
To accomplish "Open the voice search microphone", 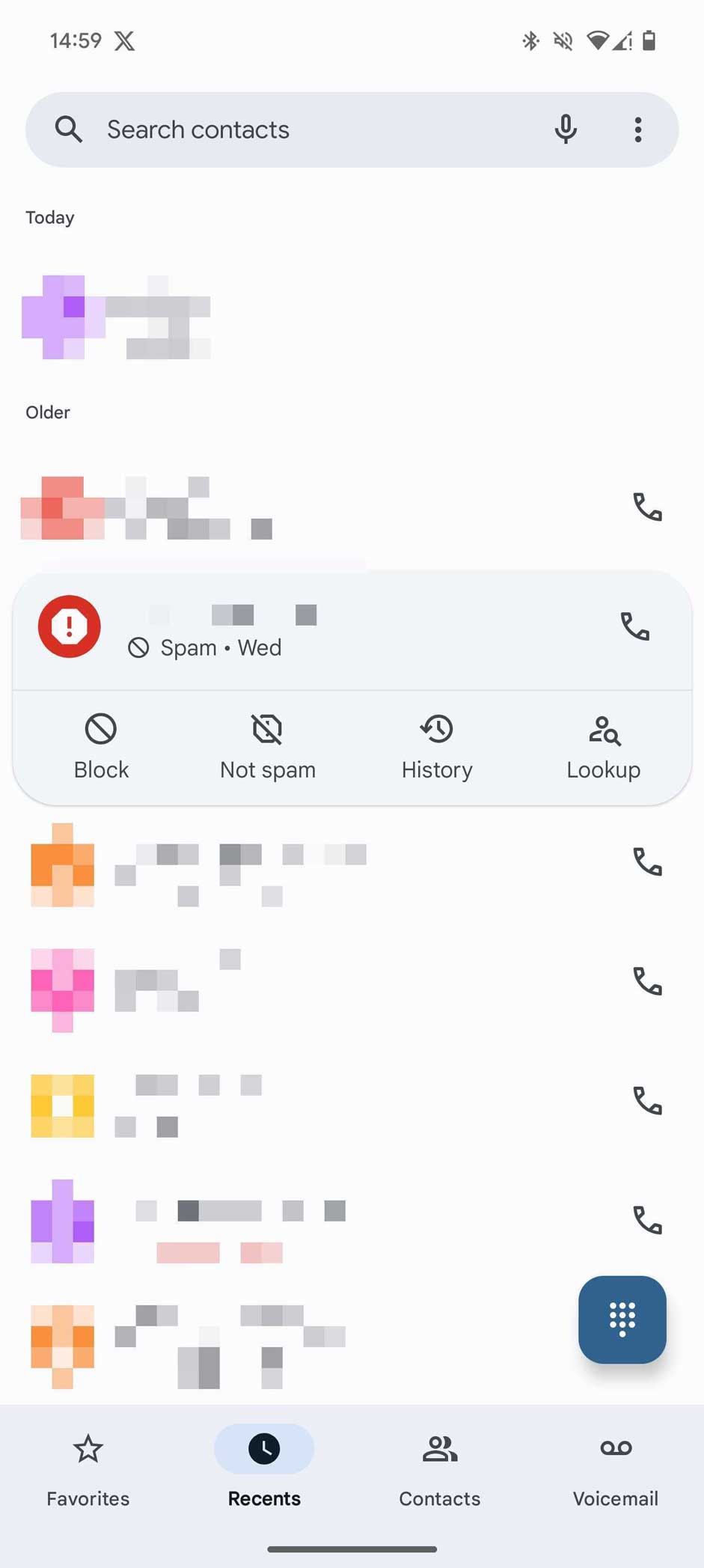I will point(566,129).
